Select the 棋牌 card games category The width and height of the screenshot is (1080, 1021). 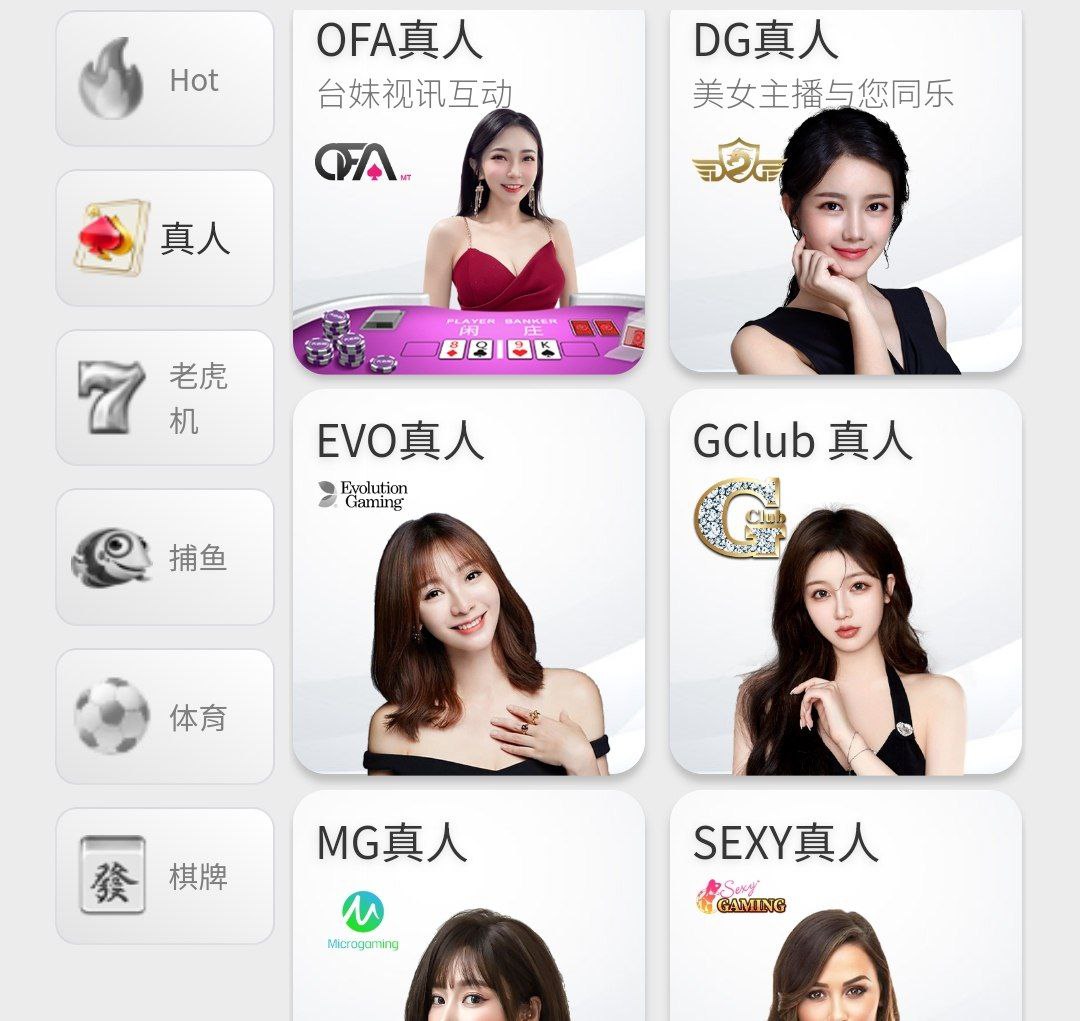164,876
